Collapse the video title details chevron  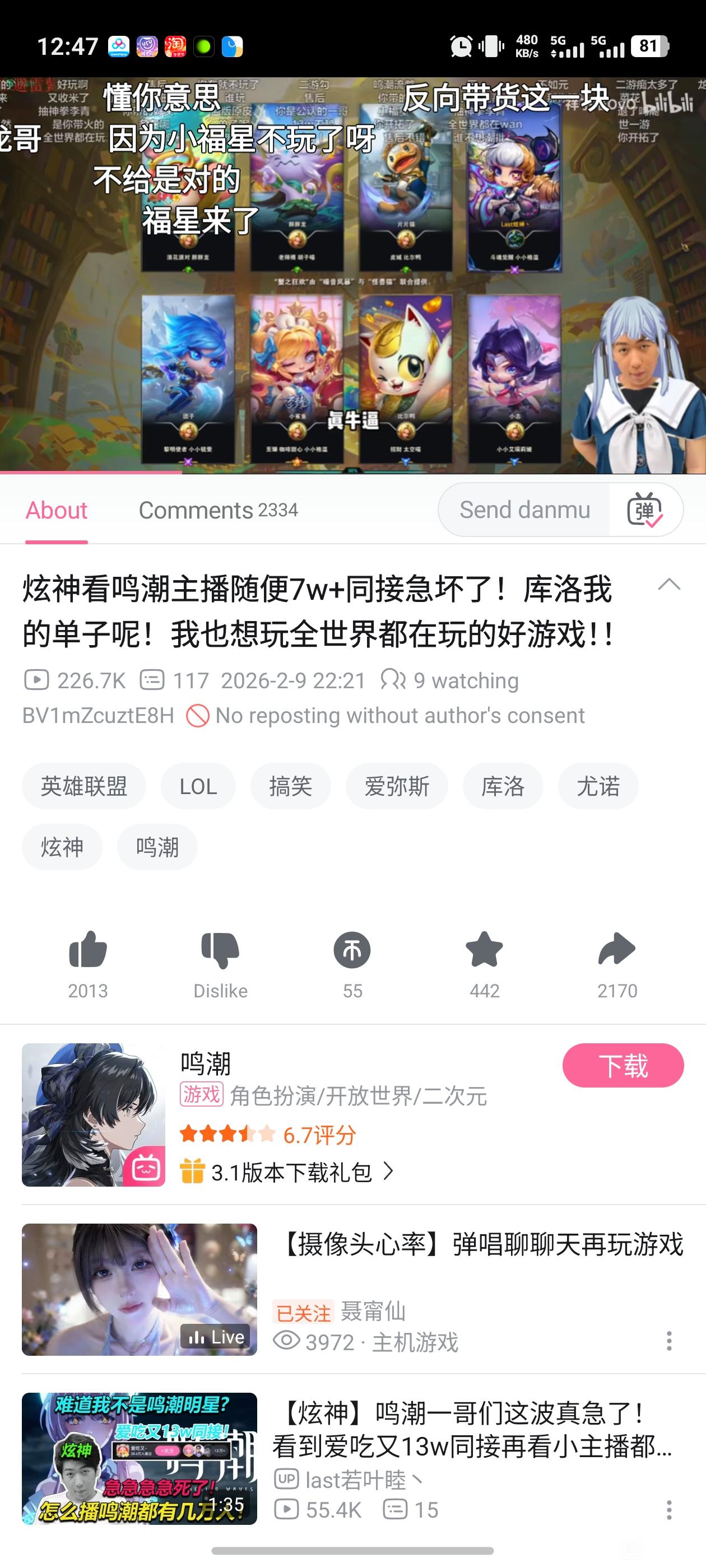[669, 585]
